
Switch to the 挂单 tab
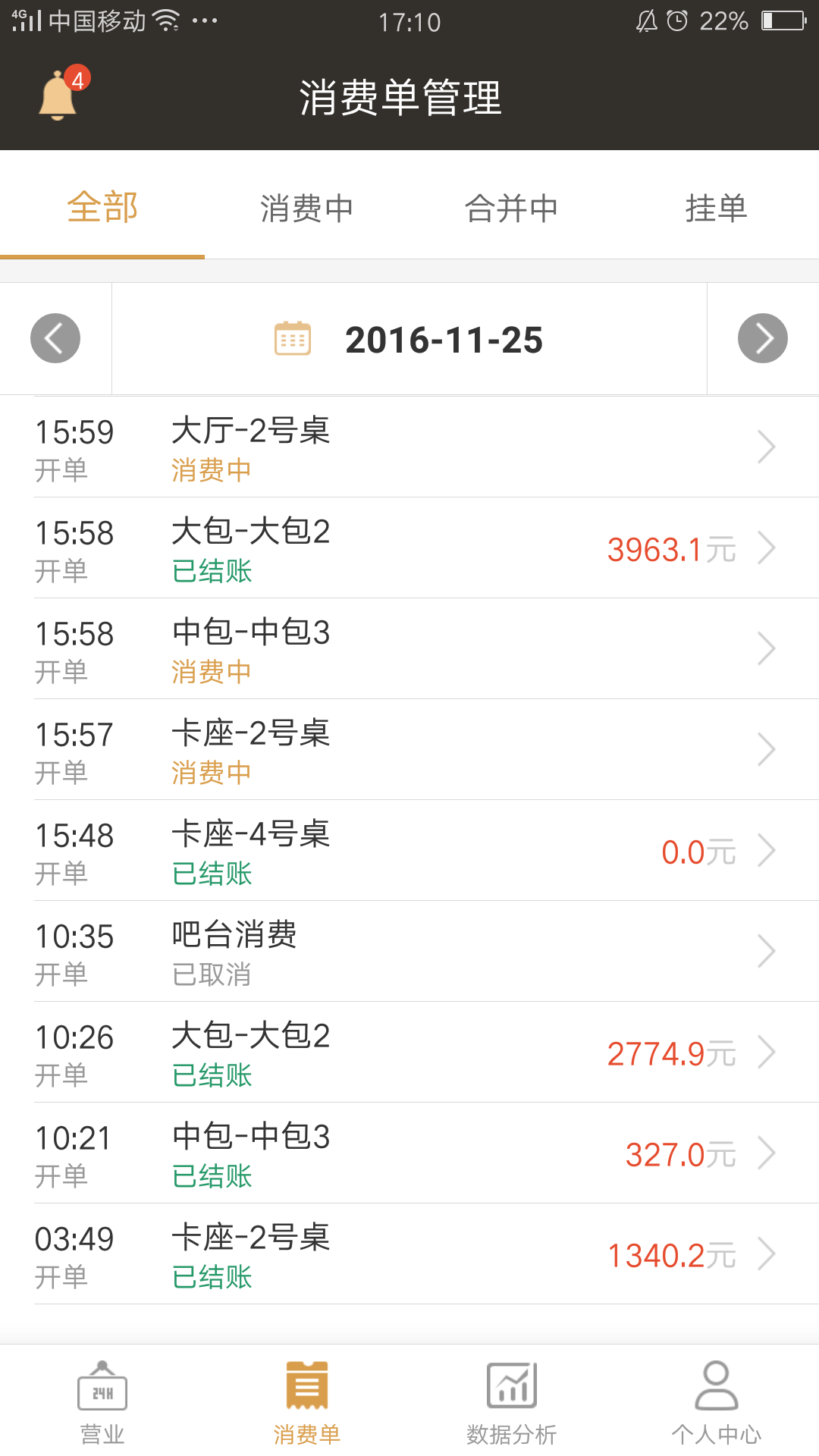(x=716, y=208)
